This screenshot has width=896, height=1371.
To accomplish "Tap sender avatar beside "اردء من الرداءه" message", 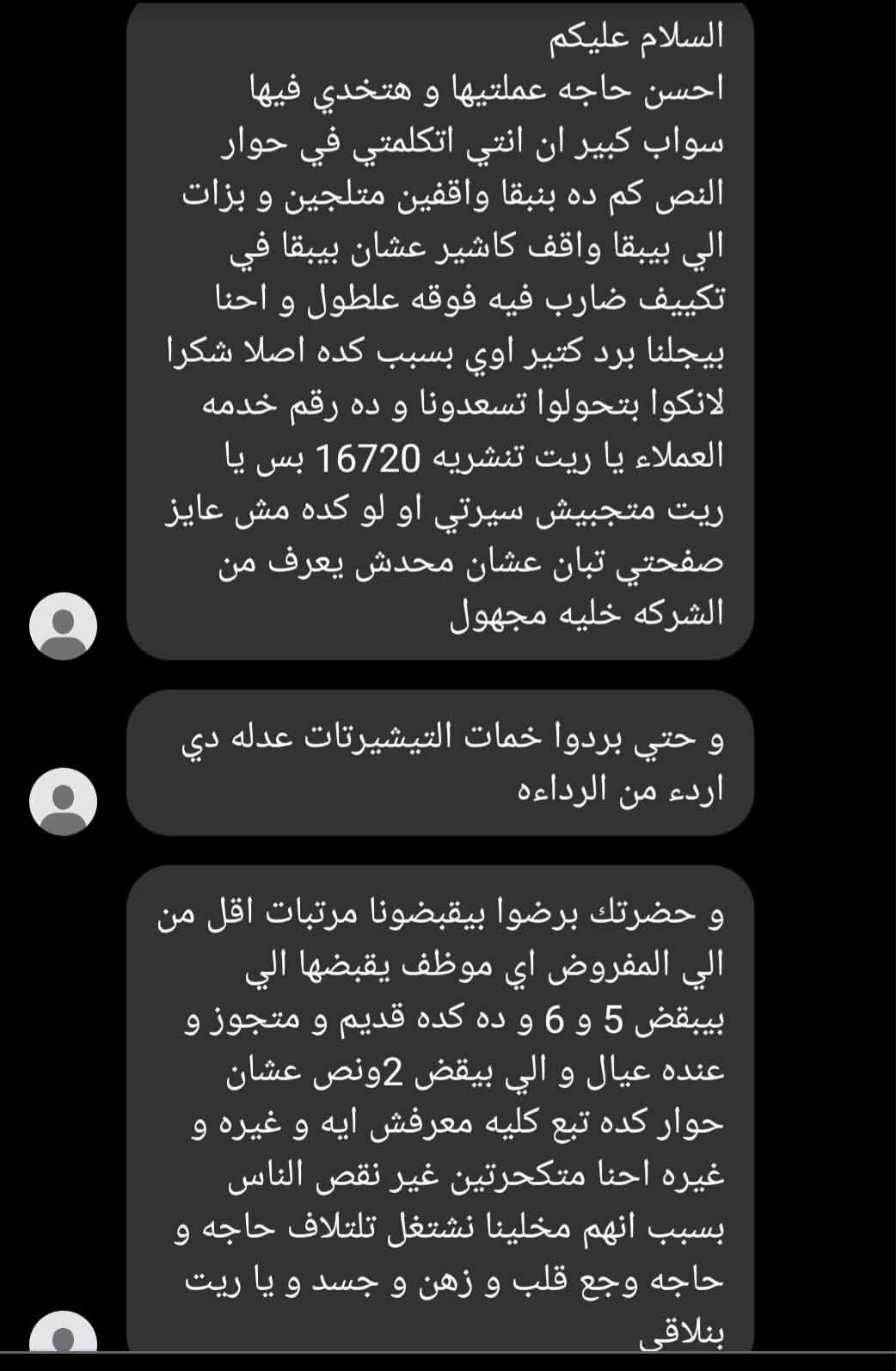I will tap(64, 802).
